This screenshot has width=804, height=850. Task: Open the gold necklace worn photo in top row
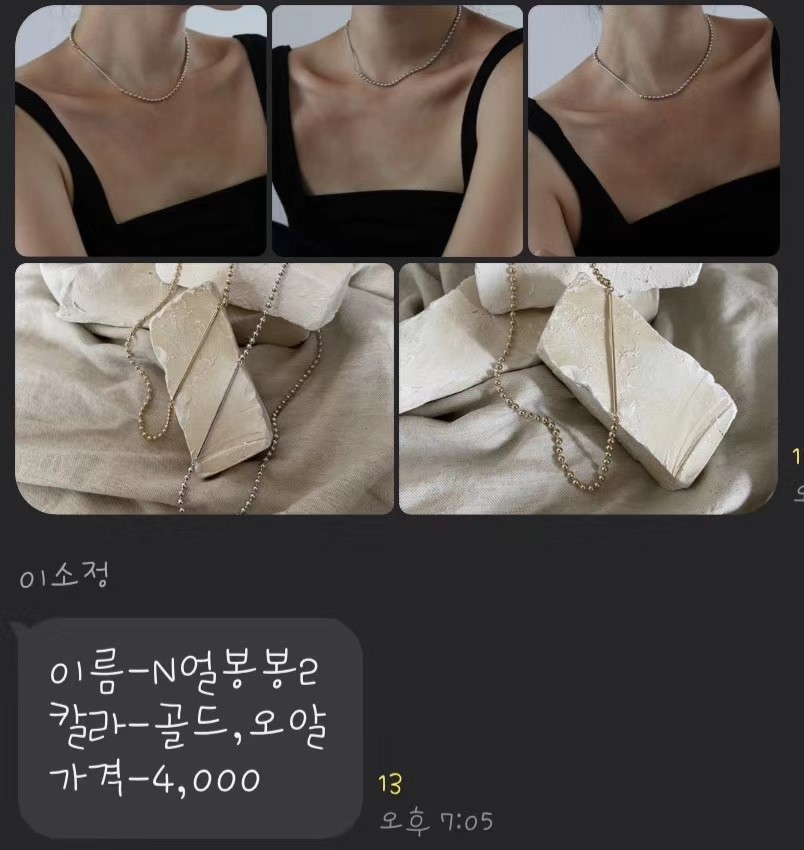[141, 130]
